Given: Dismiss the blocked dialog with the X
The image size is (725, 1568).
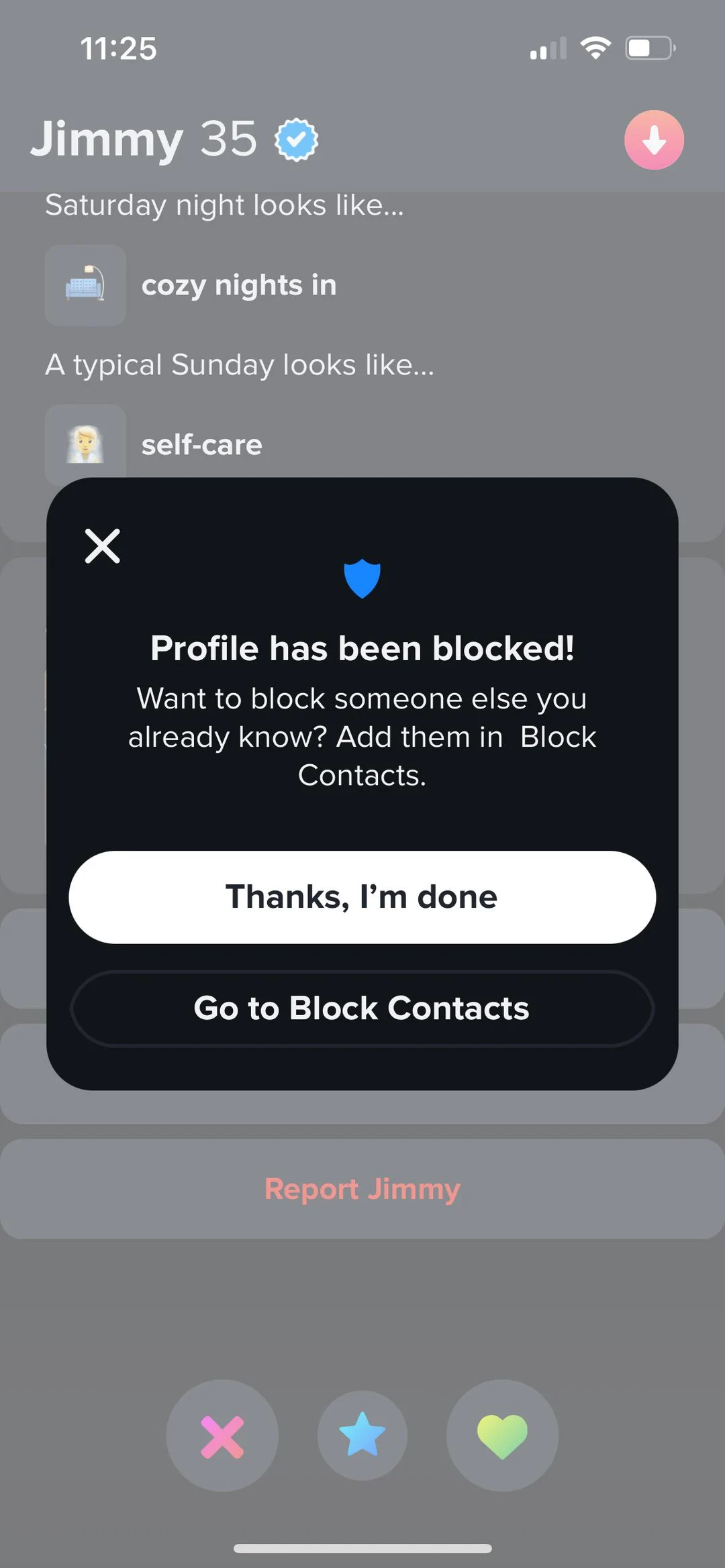Looking at the screenshot, I should point(102,545).
